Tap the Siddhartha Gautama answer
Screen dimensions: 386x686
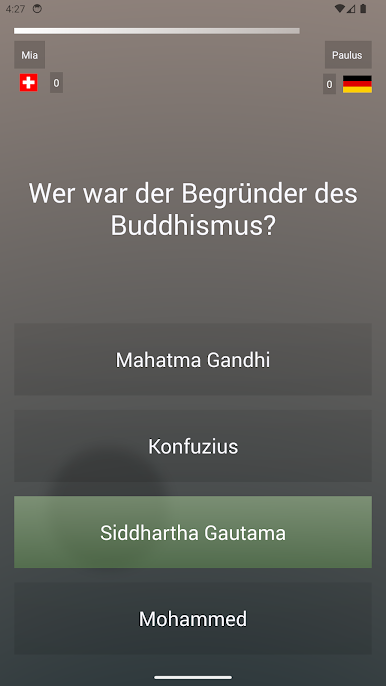(x=193, y=532)
